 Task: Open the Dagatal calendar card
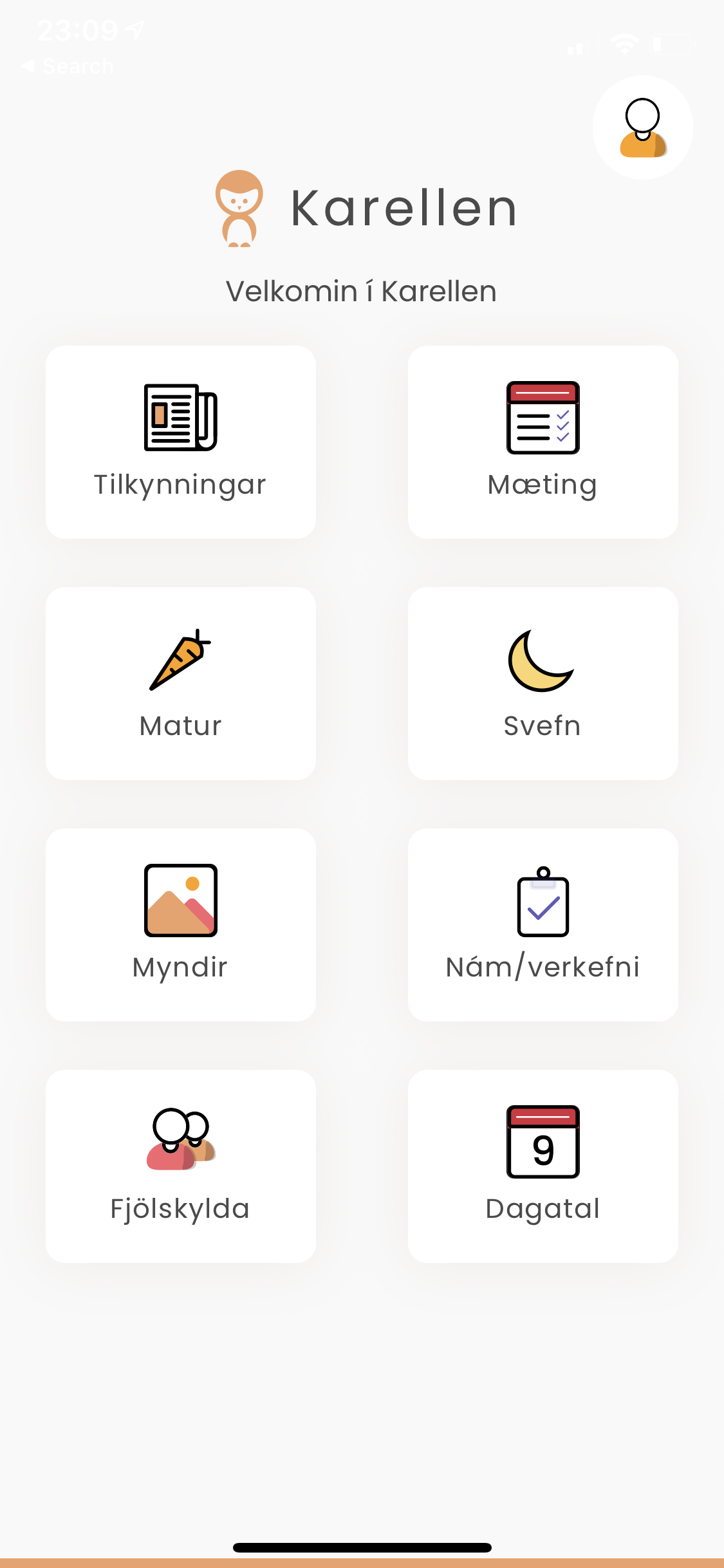543,1166
